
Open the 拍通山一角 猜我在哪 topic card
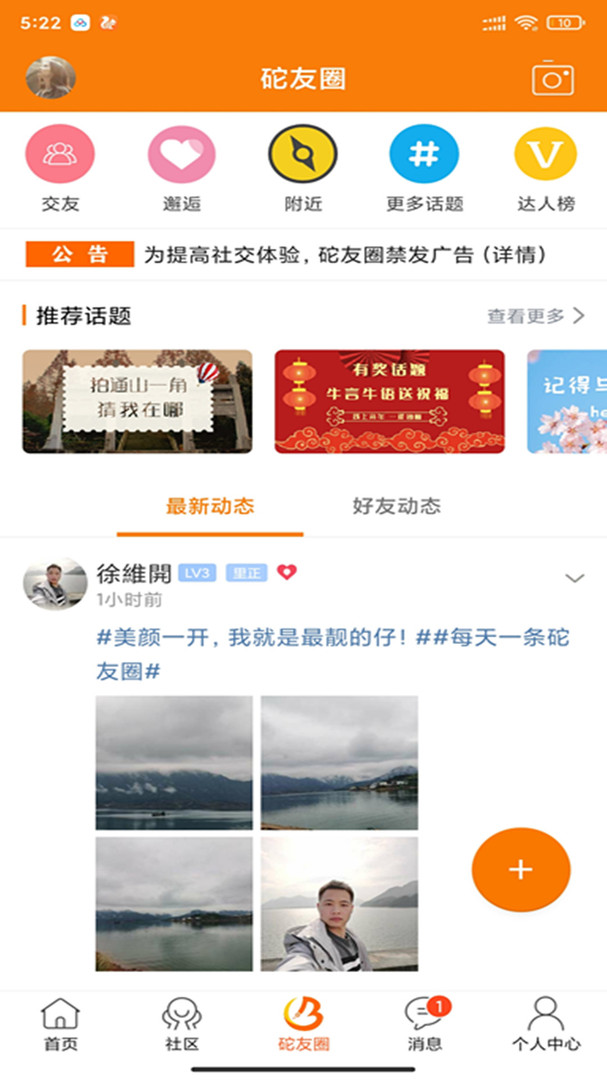(x=137, y=401)
